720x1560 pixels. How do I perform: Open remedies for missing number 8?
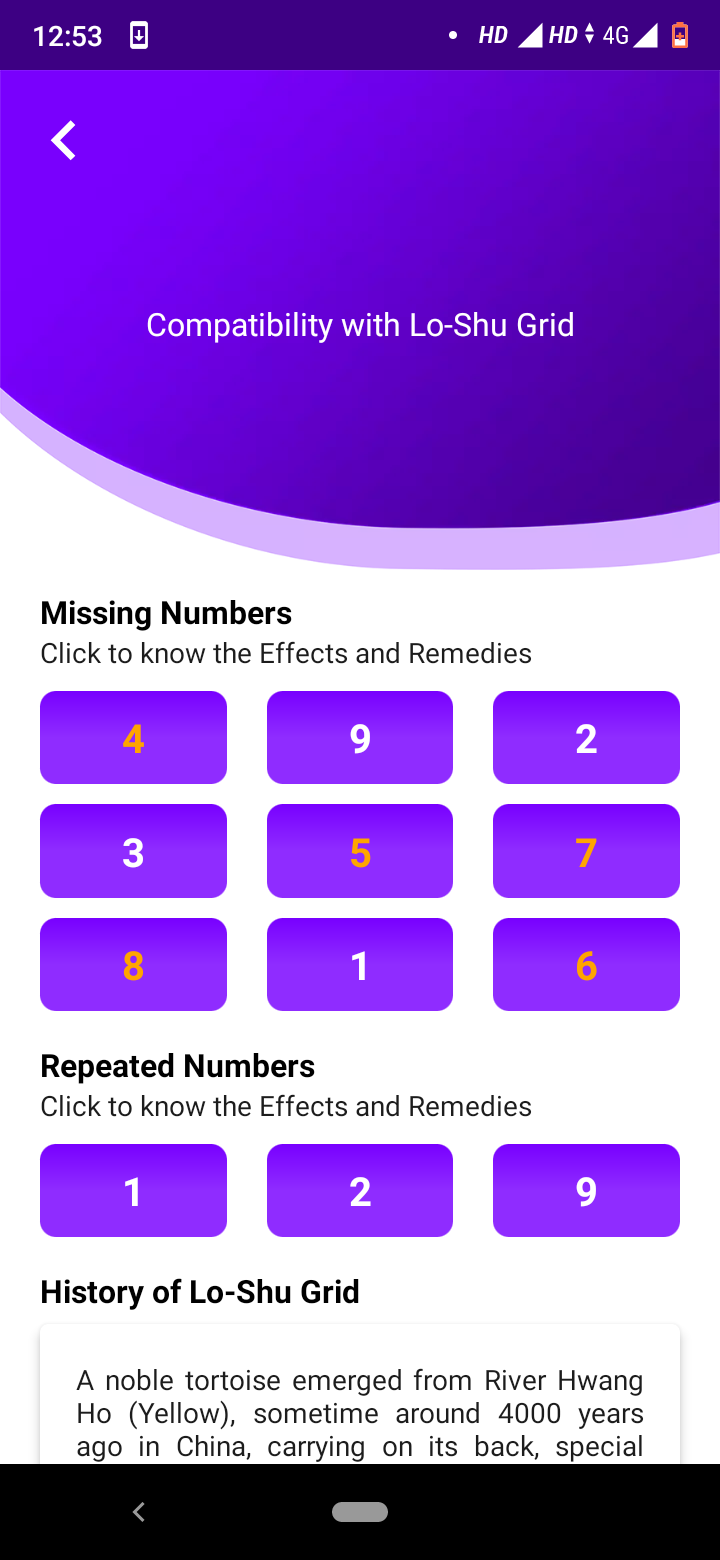pyautogui.click(x=133, y=965)
